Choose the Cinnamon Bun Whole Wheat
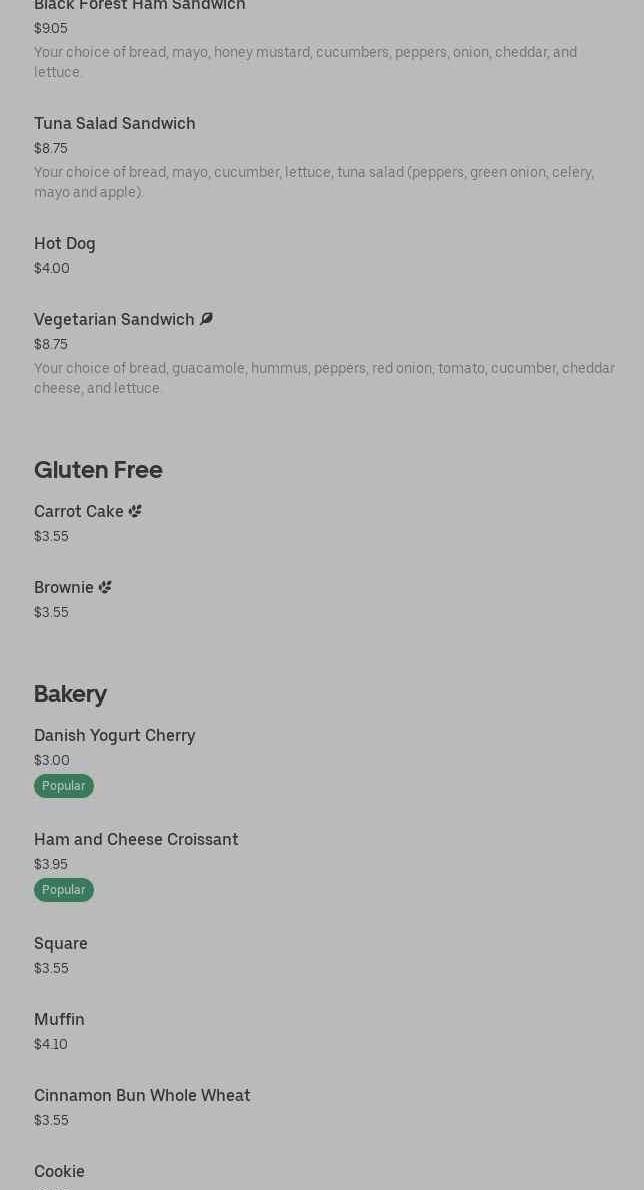This screenshot has width=644, height=1190. [x=142, y=1096]
